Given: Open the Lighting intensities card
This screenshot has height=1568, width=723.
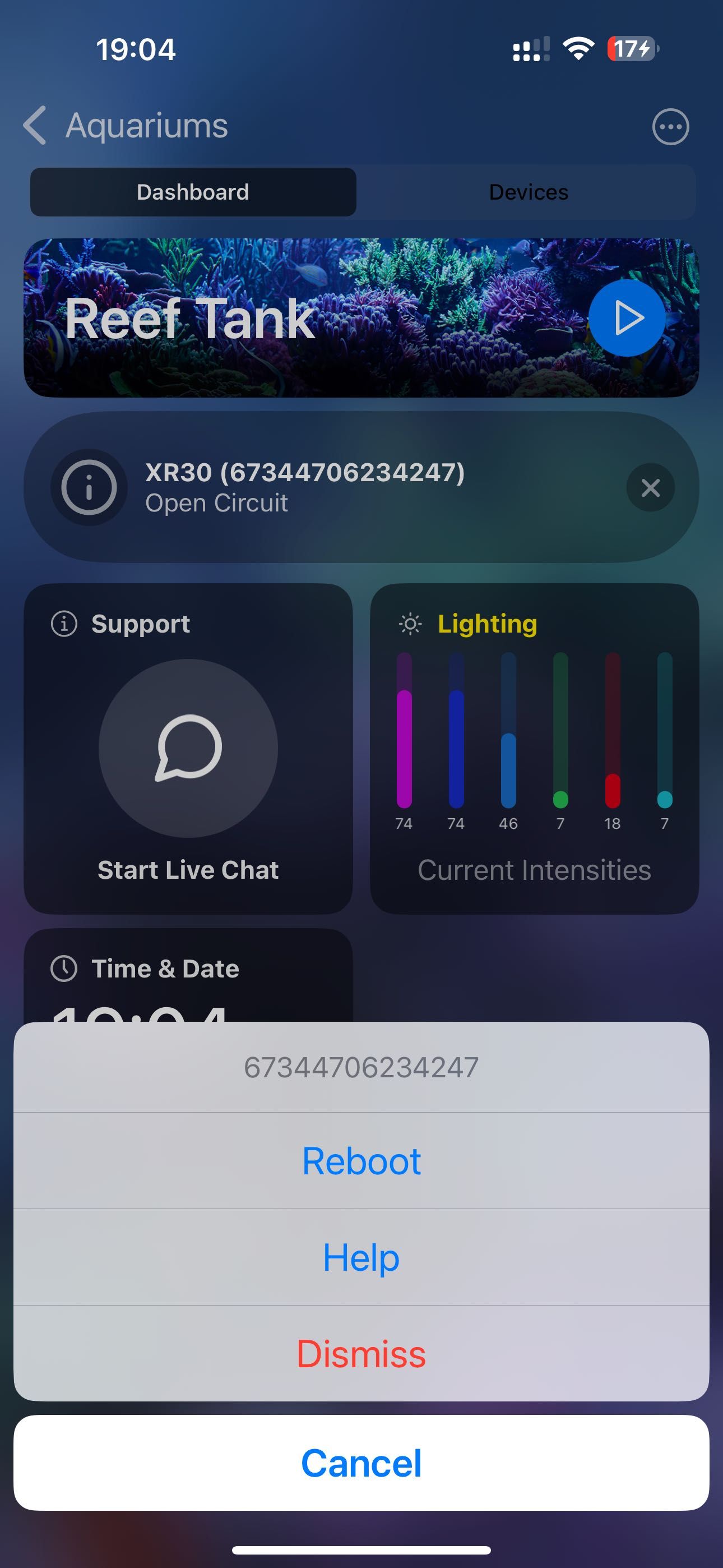Looking at the screenshot, I should tap(534, 749).
